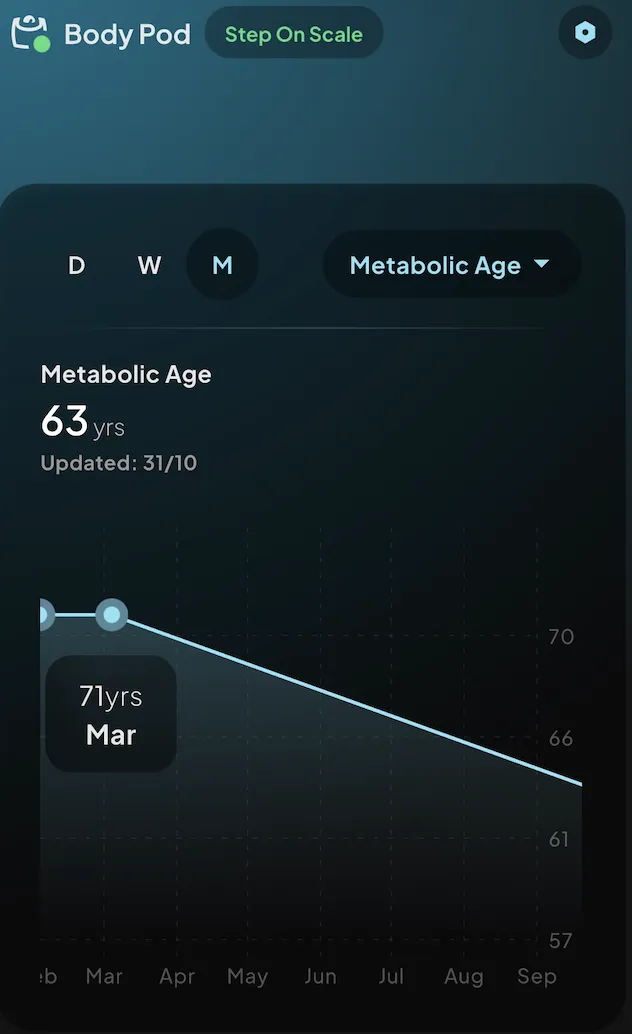Viewport: 632px width, 1034px height.
Task: Select the monthly M view
Action: pyautogui.click(x=222, y=265)
